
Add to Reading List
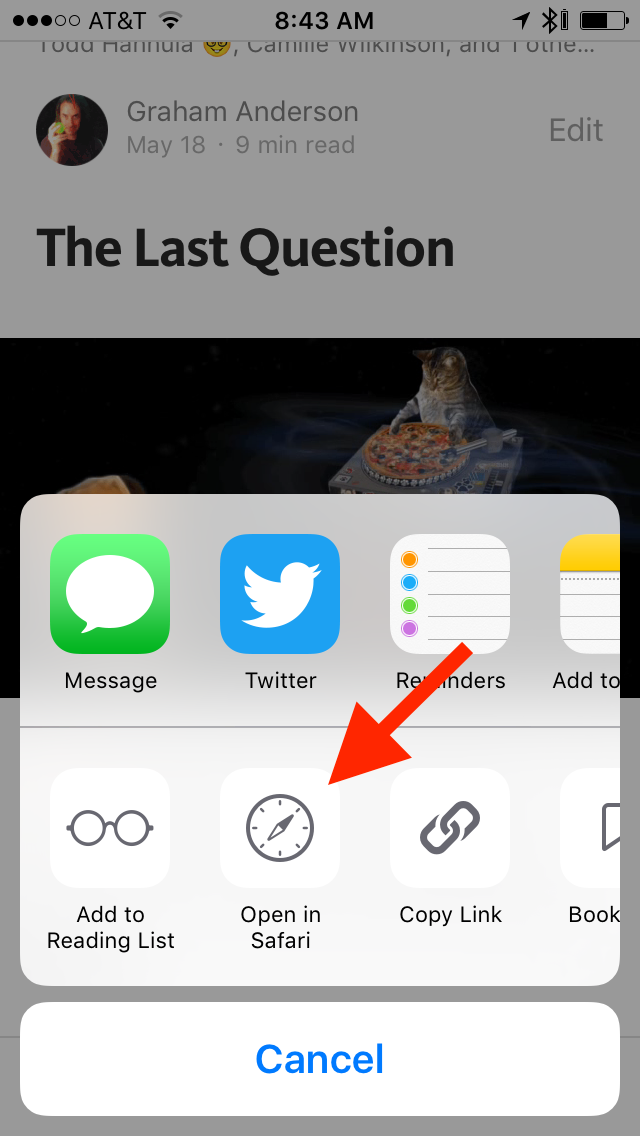pos(110,828)
